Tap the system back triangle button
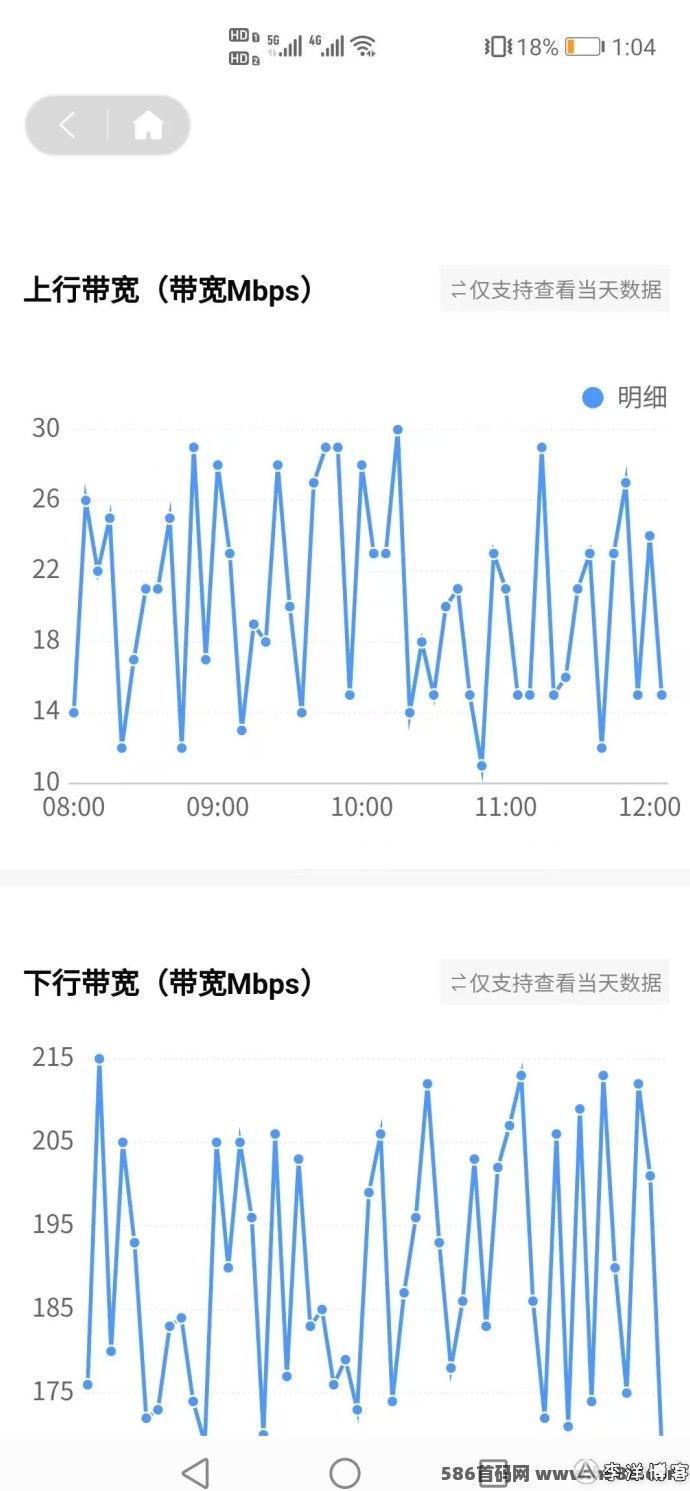The width and height of the screenshot is (690, 1491). pos(195,1472)
